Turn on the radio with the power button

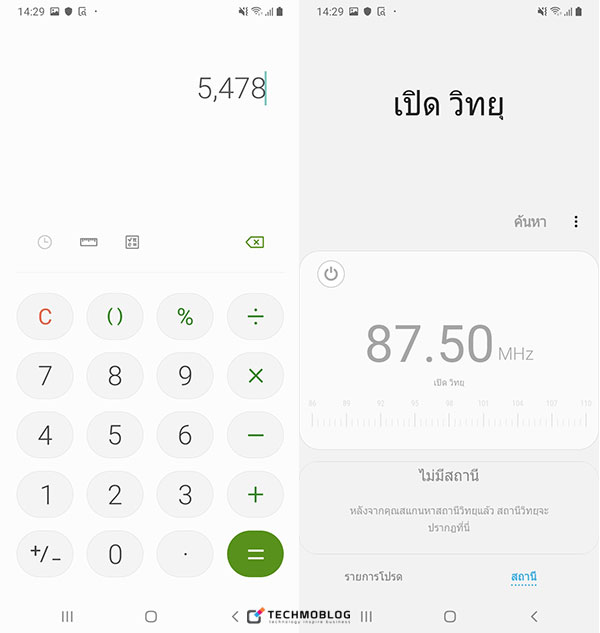coord(330,274)
